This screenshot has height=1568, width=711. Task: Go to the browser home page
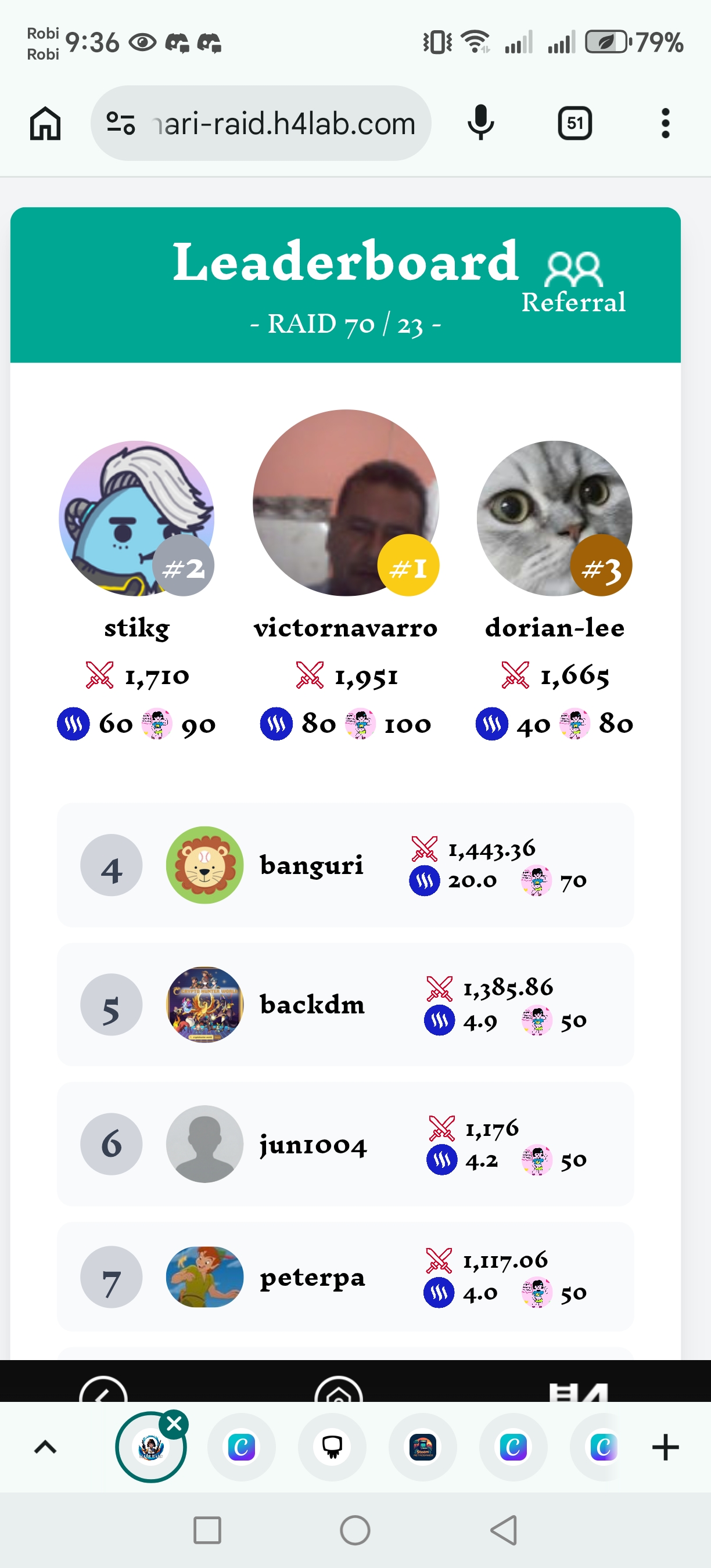click(x=45, y=124)
